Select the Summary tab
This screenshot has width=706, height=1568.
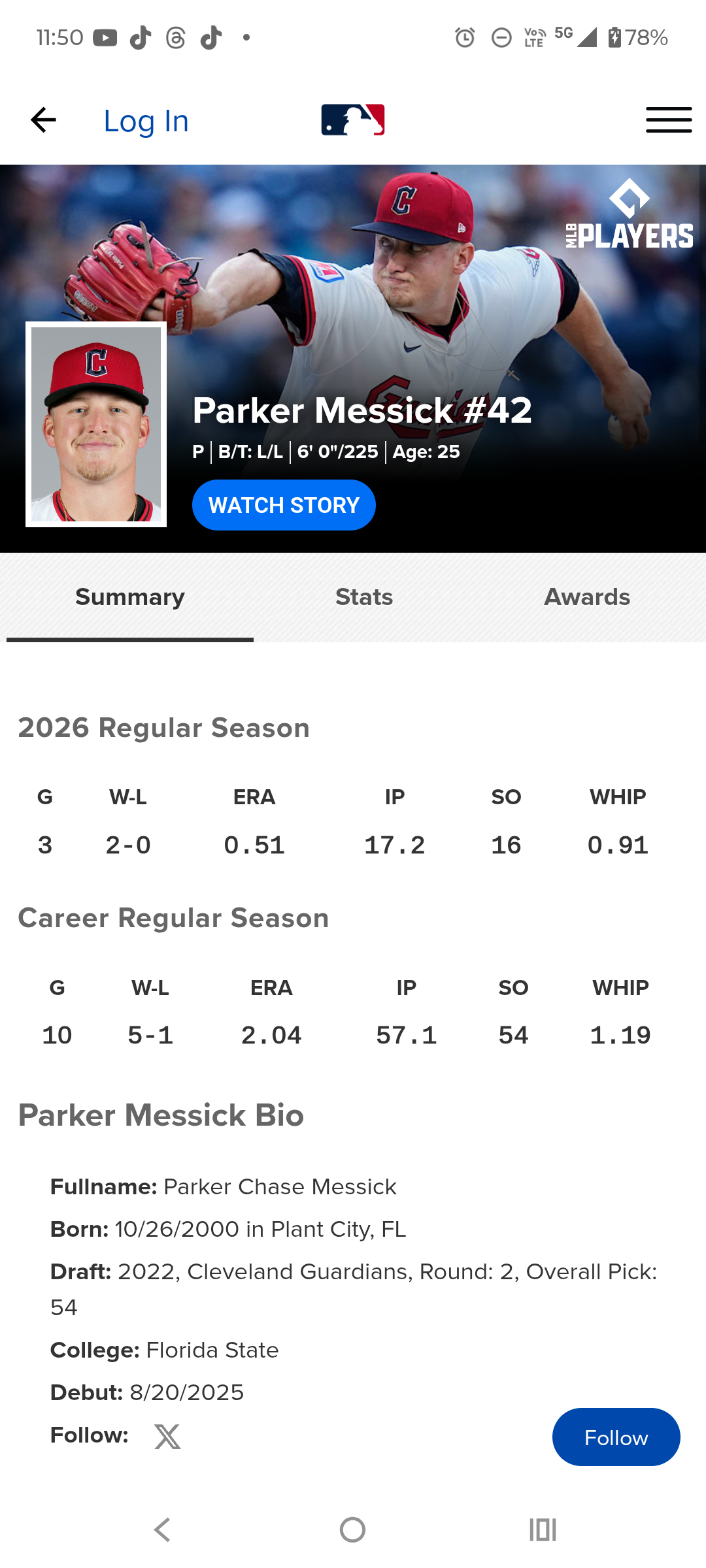click(x=130, y=597)
